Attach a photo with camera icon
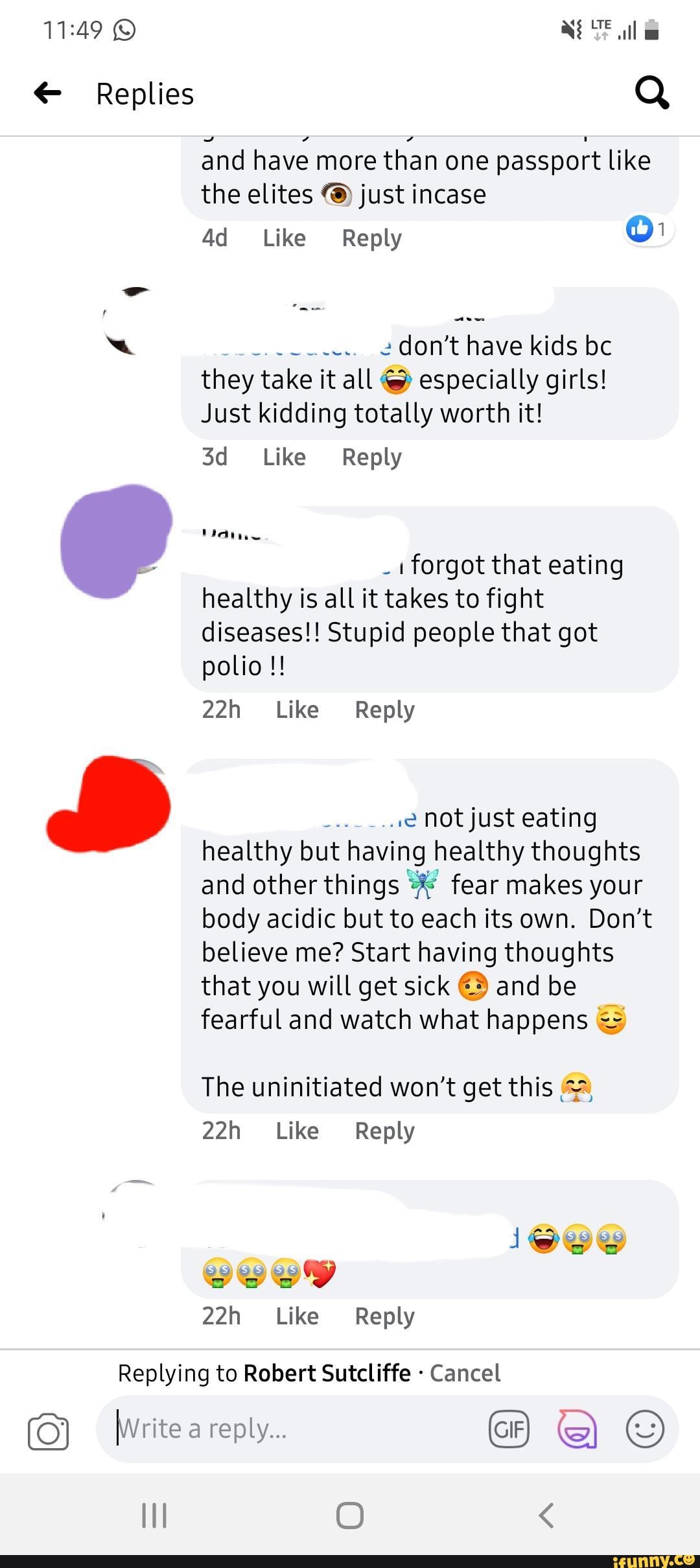The width and height of the screenshot is (700, 1568). [48, 1431]
